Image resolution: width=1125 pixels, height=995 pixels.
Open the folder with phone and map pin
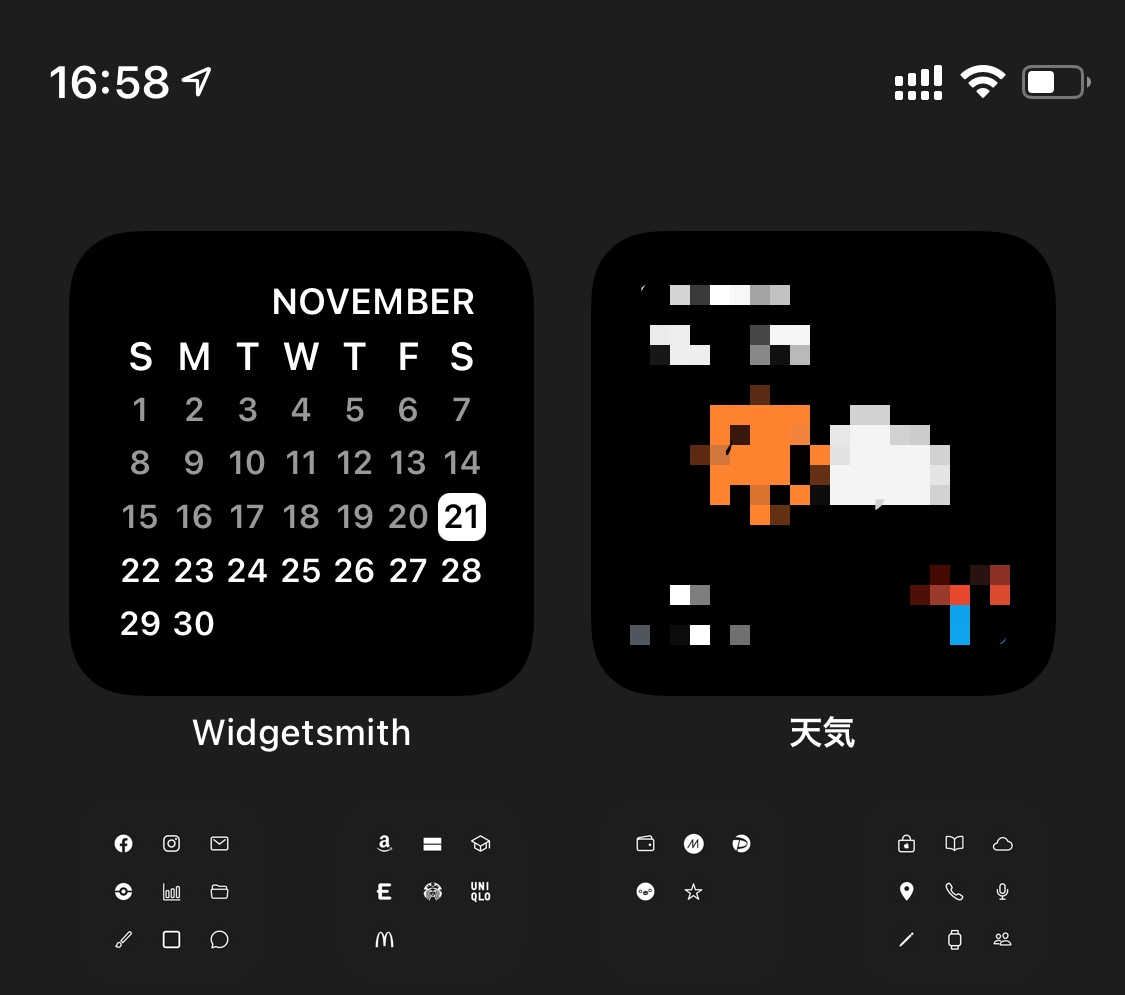click(954, 892)
